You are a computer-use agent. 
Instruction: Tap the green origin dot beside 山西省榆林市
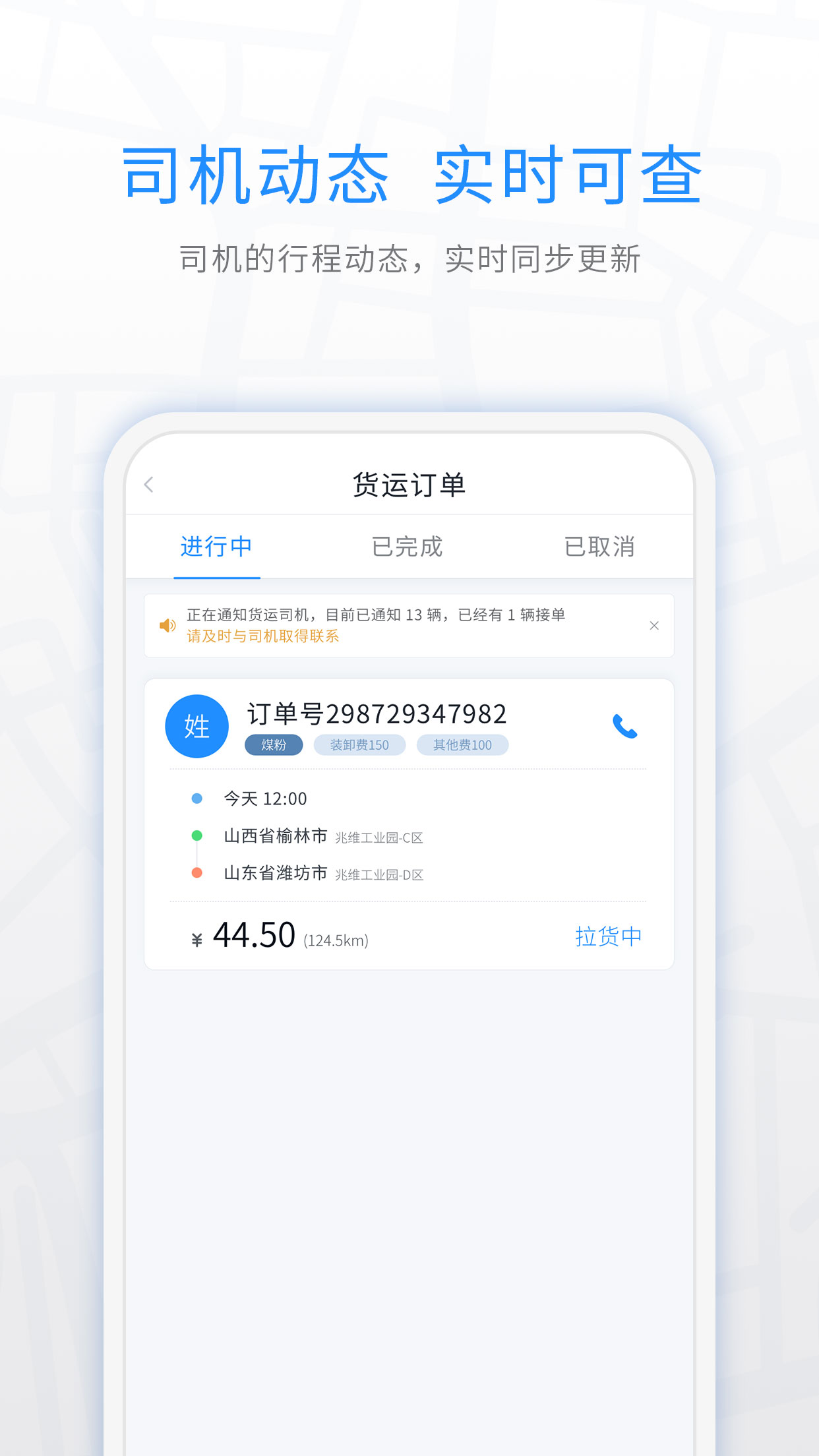pyautogui.click(x=196, y=835)
